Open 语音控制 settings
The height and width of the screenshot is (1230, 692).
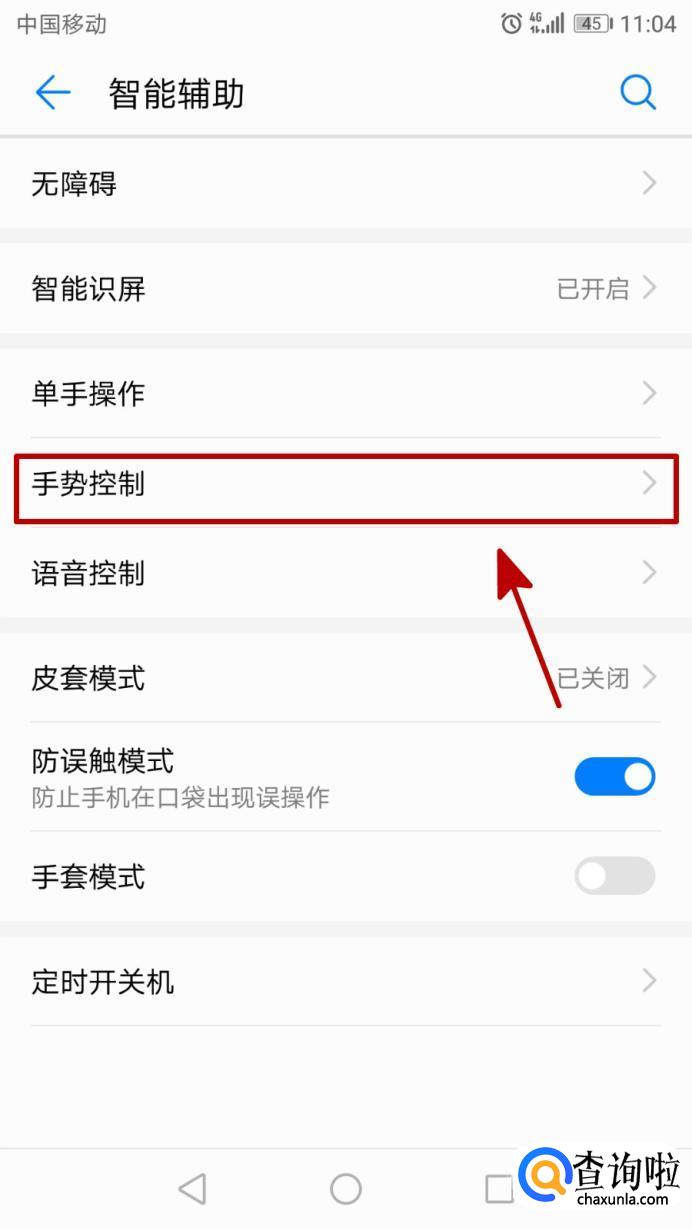tap(346, 573)
